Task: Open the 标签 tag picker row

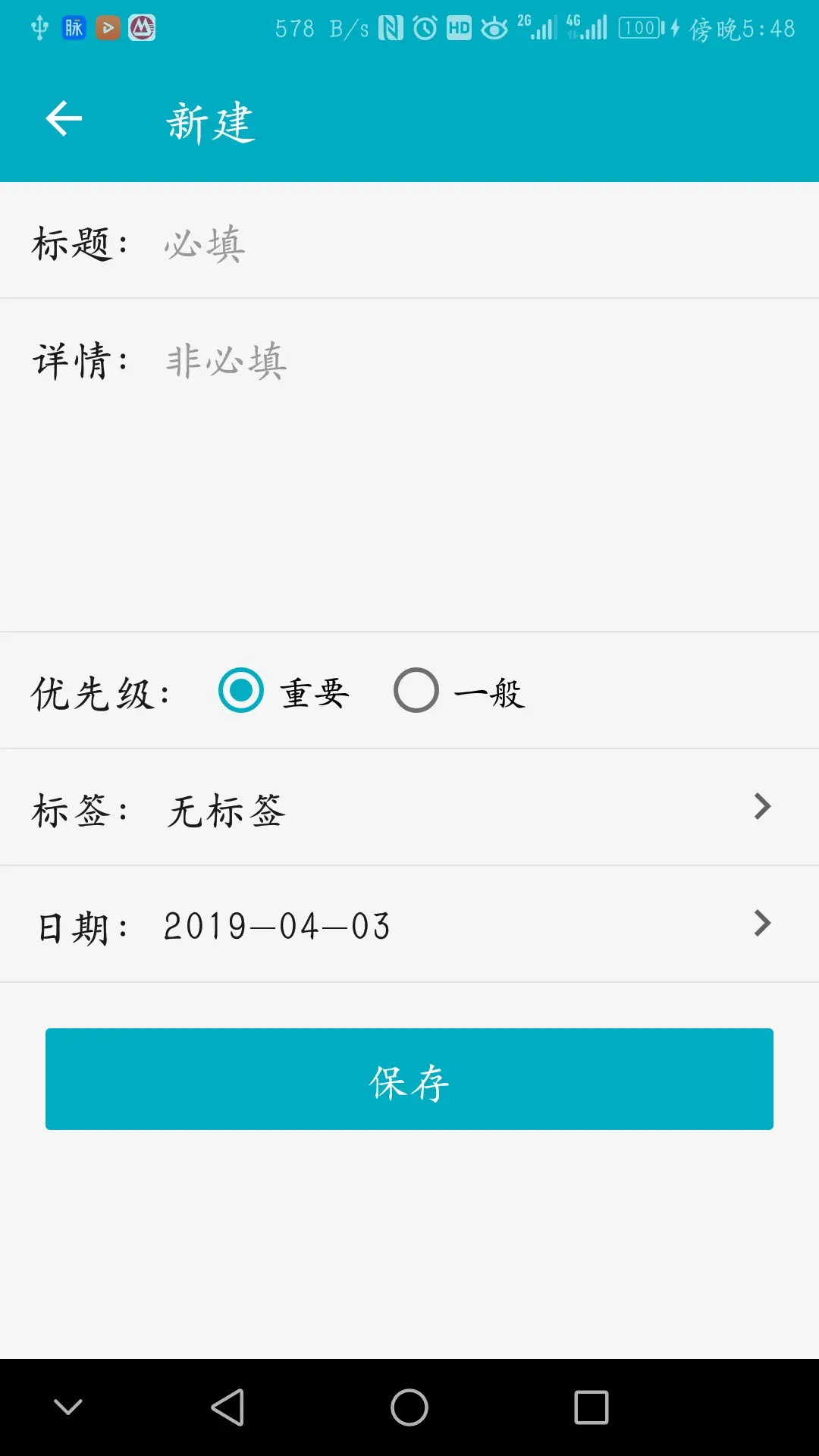Action: 409,808
